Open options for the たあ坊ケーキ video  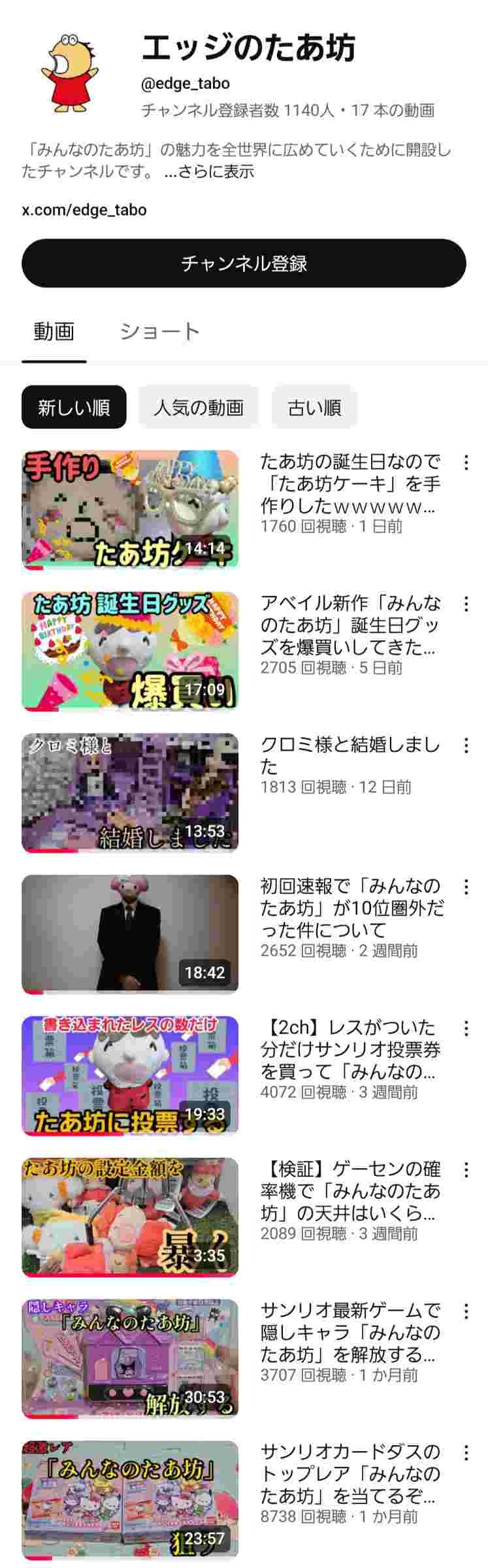click(x=466, y=463)
